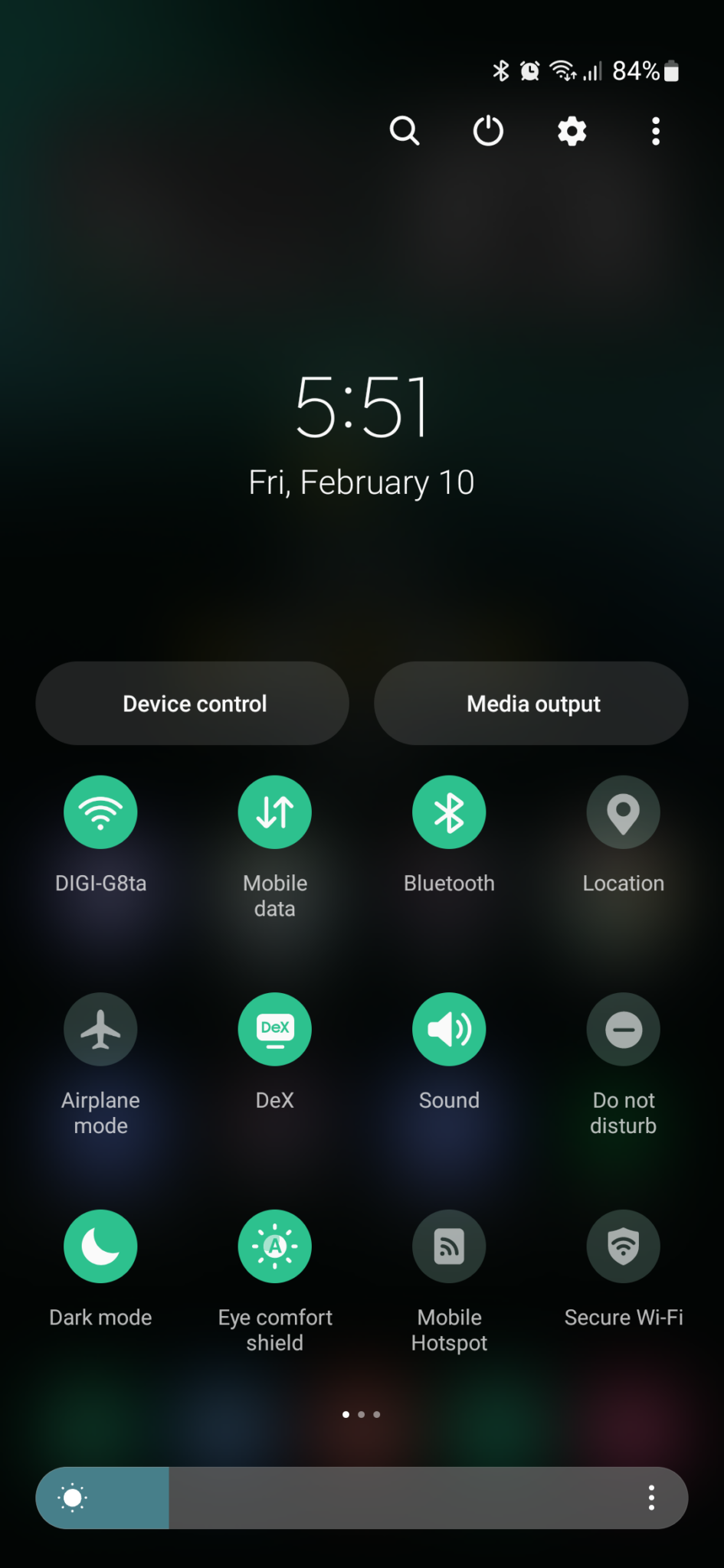Screen dimensions: 724x1568
Task: Tap the Sound icon to change sound mode
Action: click(449, 1028)
